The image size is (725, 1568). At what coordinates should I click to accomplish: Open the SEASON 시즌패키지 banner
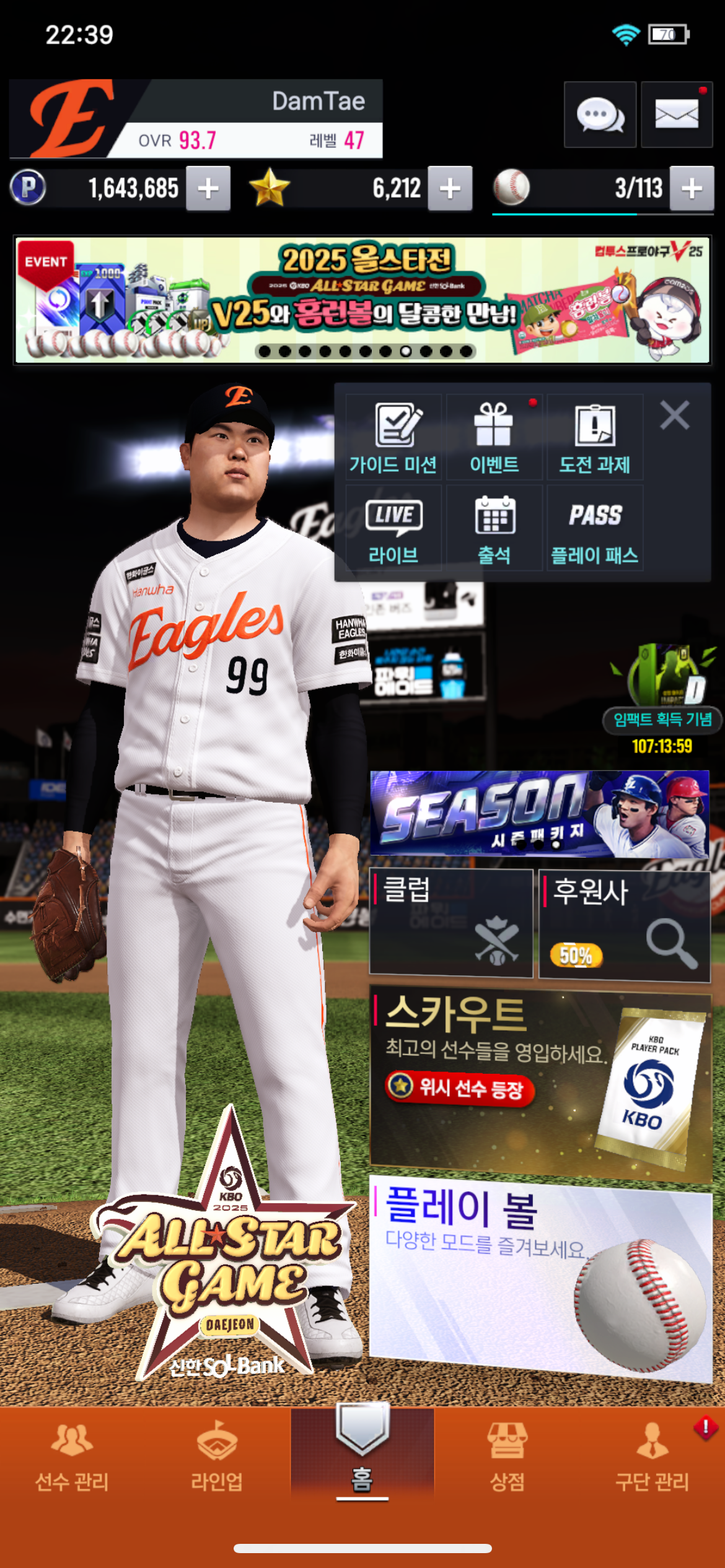(539, 813)
